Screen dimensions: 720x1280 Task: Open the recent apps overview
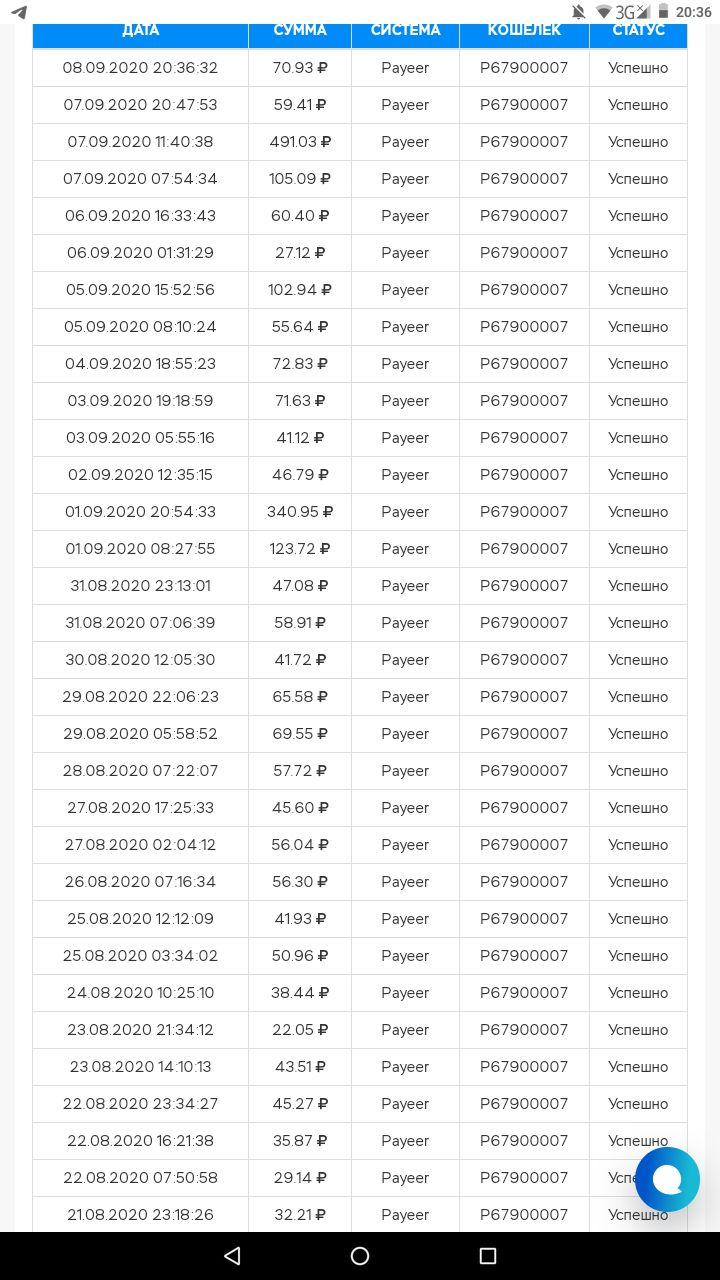click(x=488, y=1256)
